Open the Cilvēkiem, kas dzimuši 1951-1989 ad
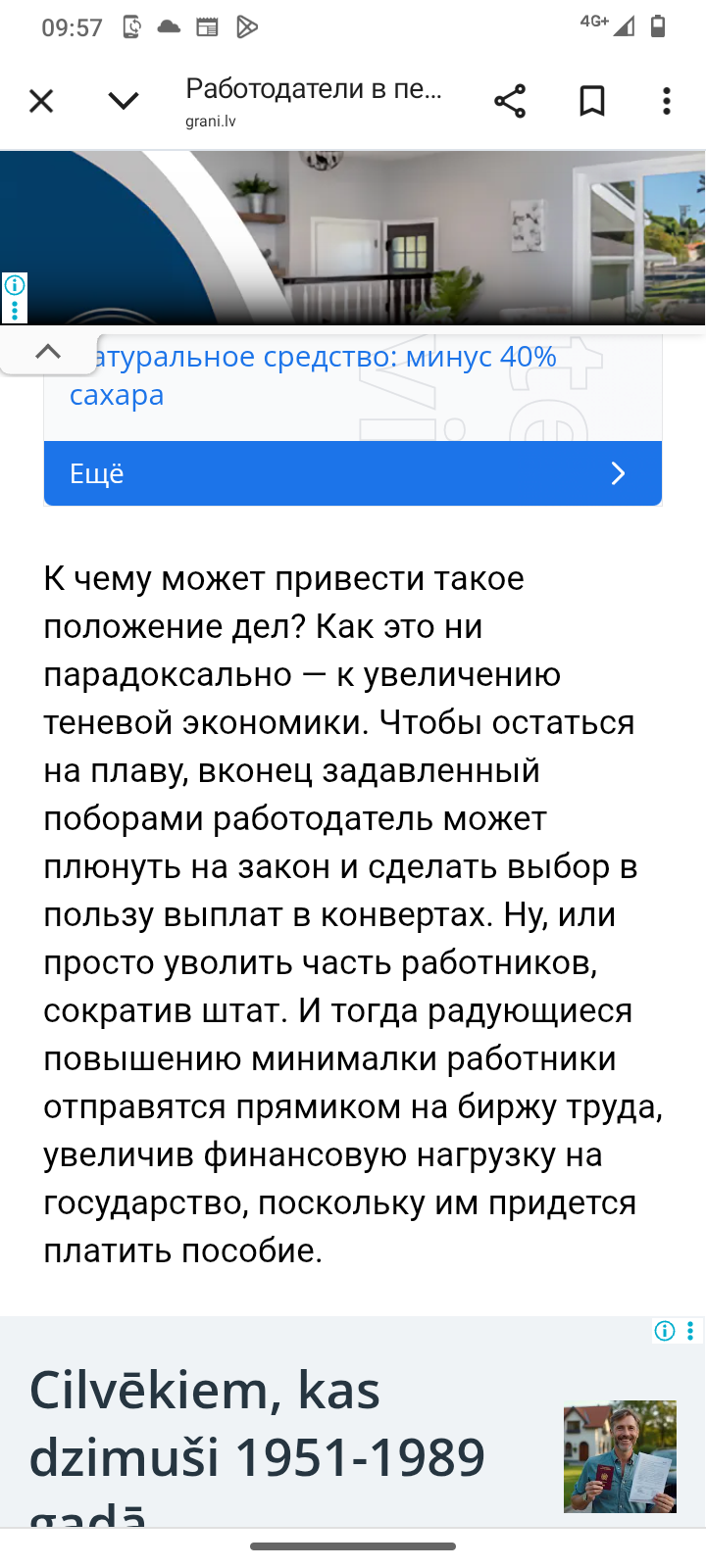 pyautogui.click(x=257, y=1423)
